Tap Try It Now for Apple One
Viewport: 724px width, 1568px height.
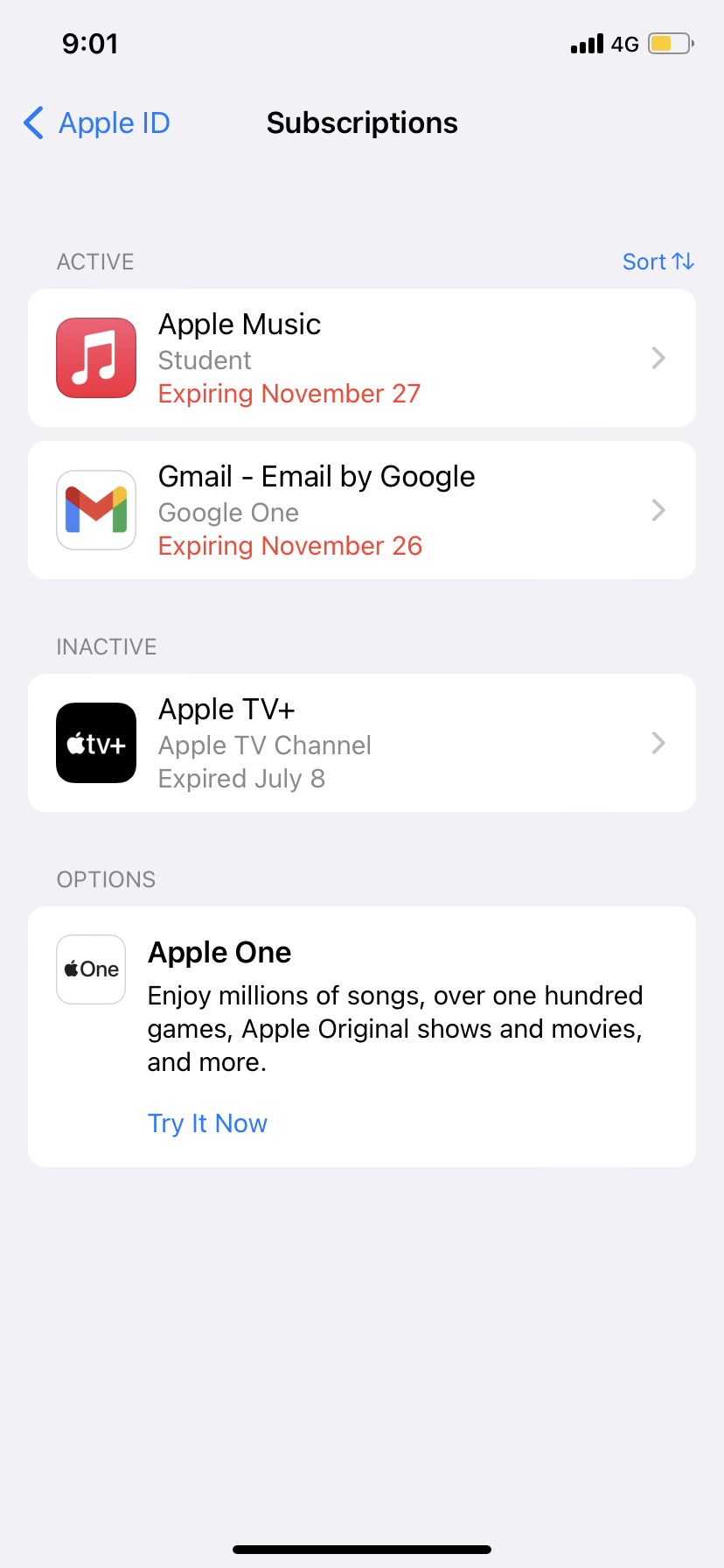(207, 1123)
